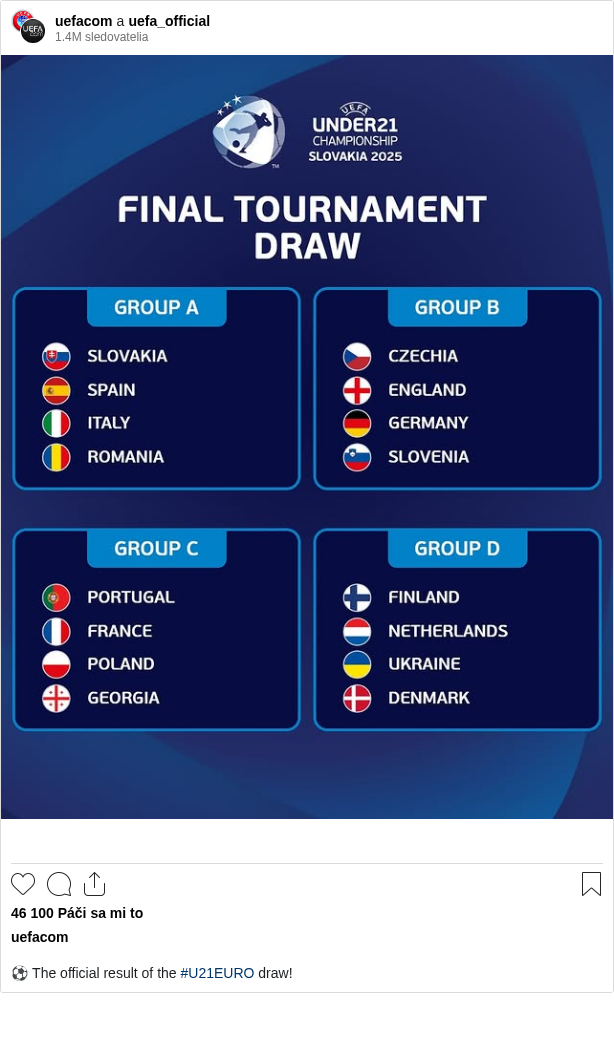Open uefacom username in caption

pyautogui.click(x=40, y=937)
